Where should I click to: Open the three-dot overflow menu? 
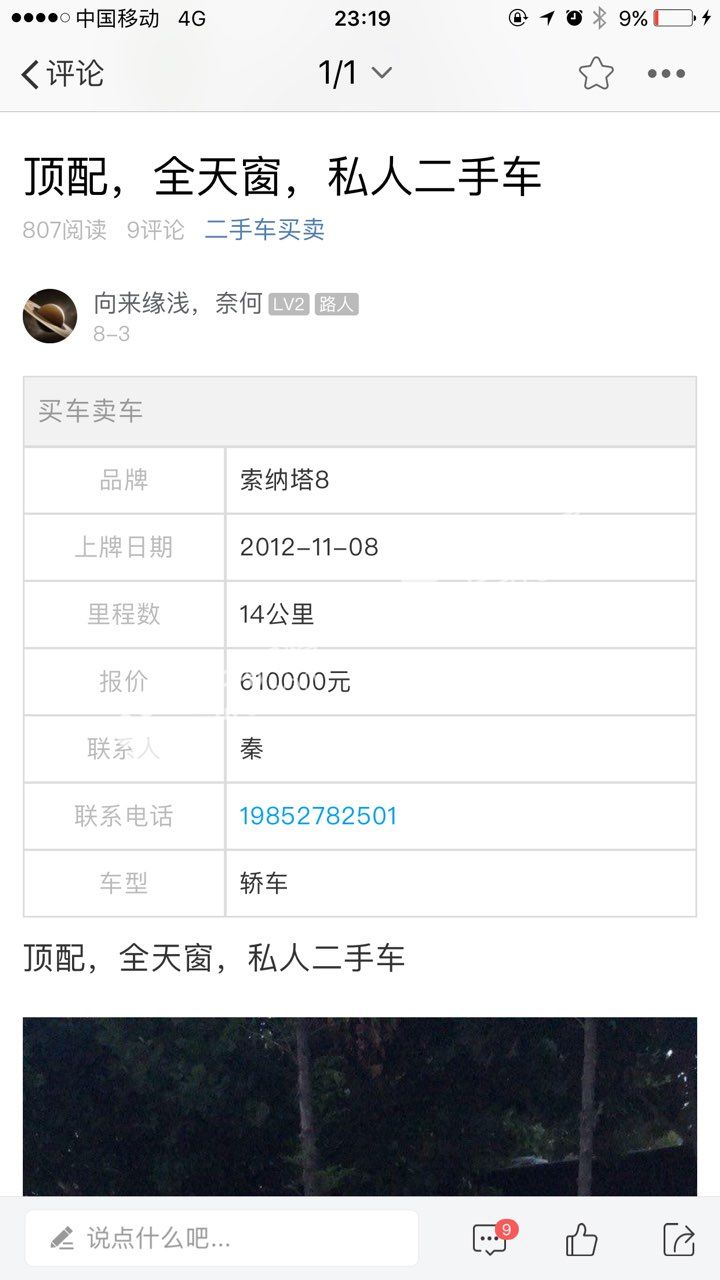tap(666, 73)
